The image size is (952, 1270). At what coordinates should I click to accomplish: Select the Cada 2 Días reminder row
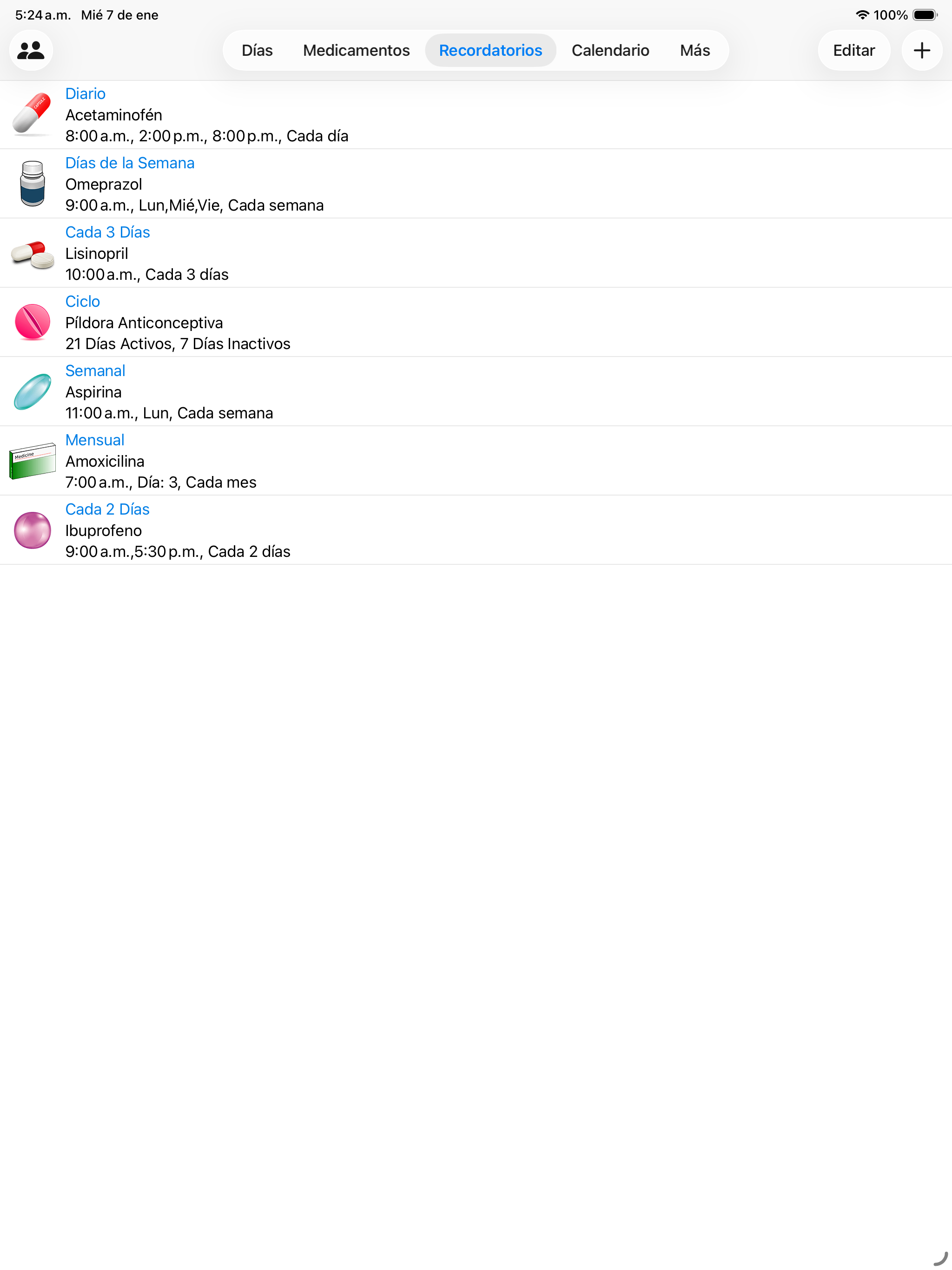tap(107, 509)
